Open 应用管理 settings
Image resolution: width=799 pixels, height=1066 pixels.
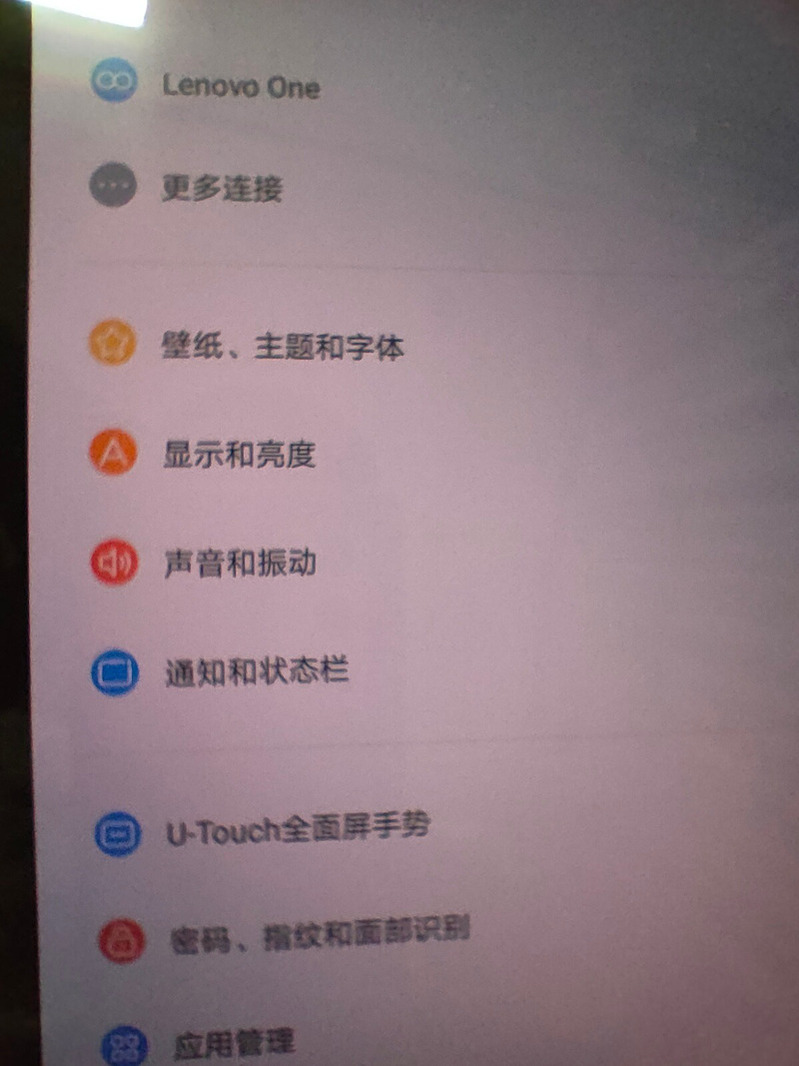pyautogui.click(x=234, y=1043)
